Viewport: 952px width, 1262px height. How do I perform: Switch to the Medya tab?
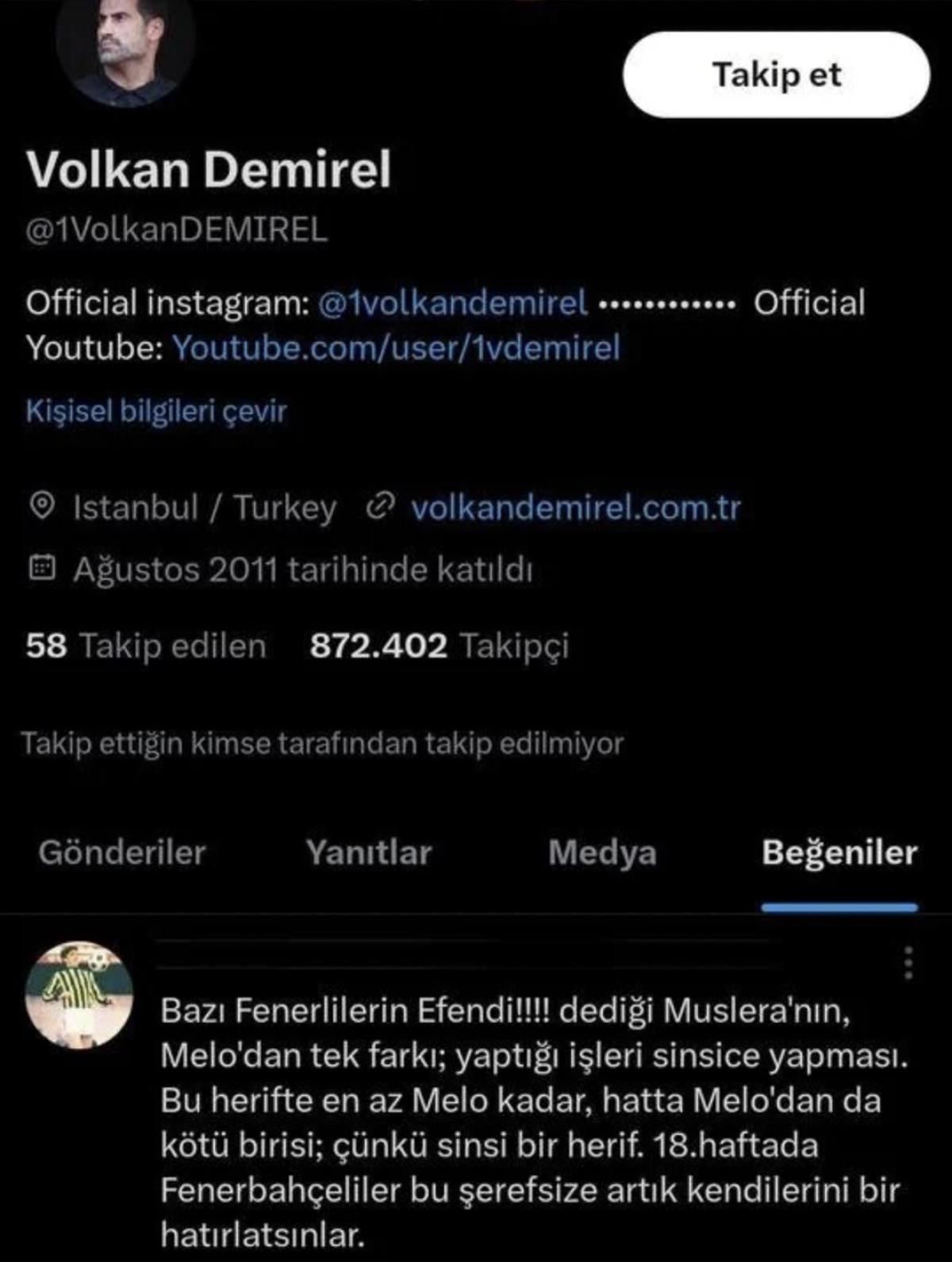point(602,853)
